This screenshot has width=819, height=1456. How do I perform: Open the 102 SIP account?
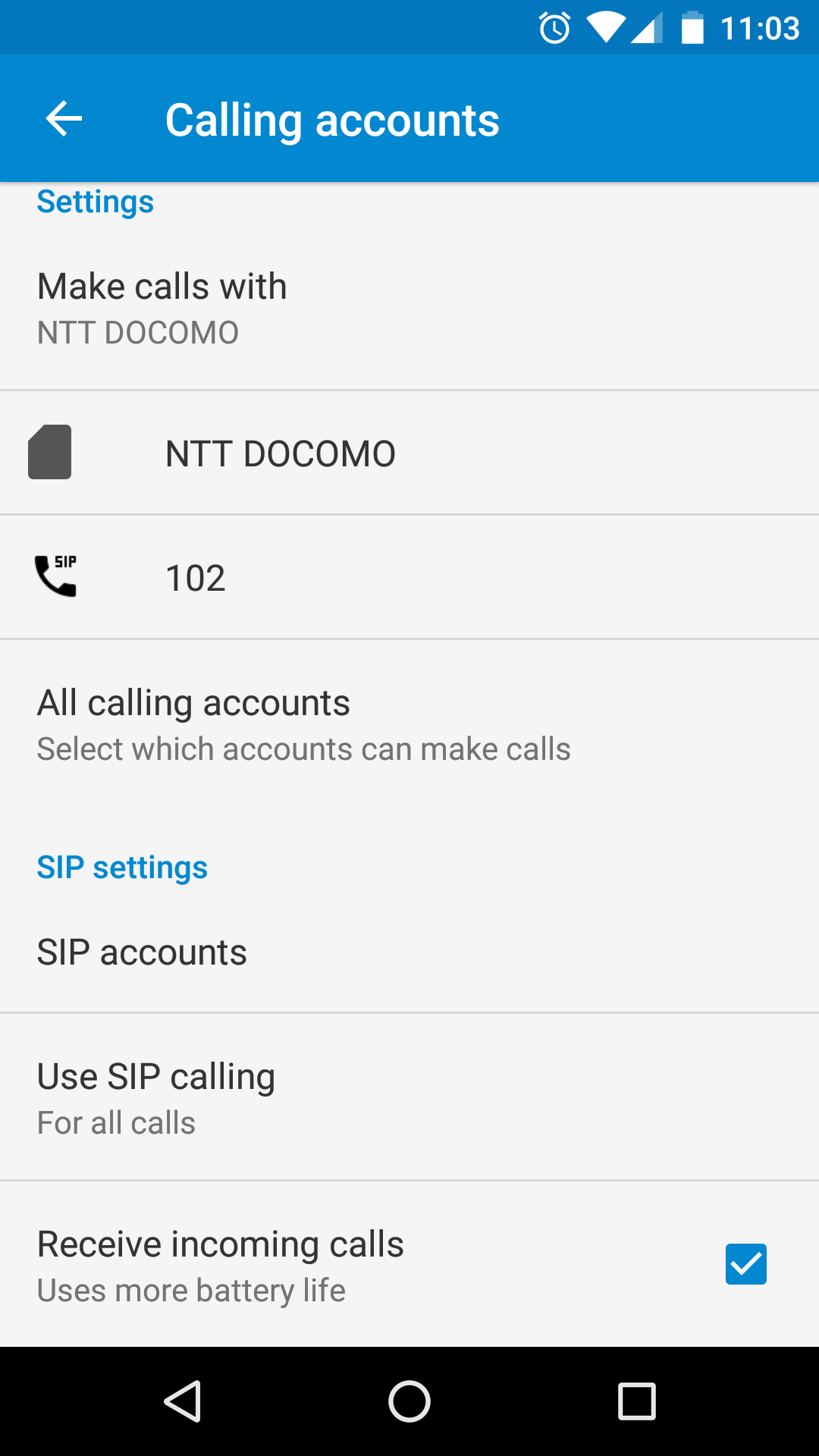(x=409, y=577)
